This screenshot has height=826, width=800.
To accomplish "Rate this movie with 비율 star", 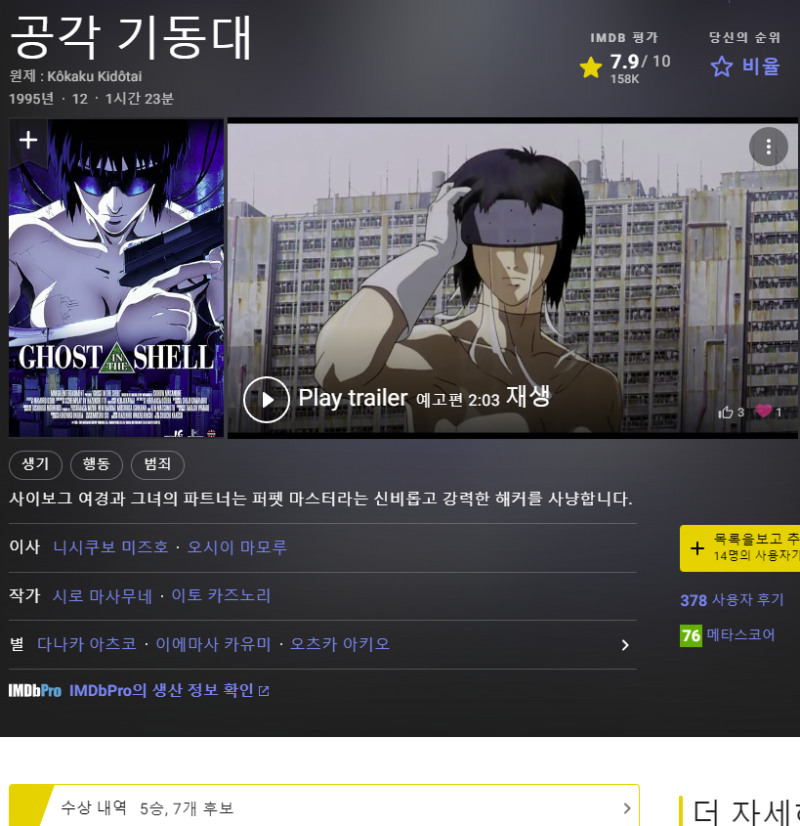I will [745, 67].
